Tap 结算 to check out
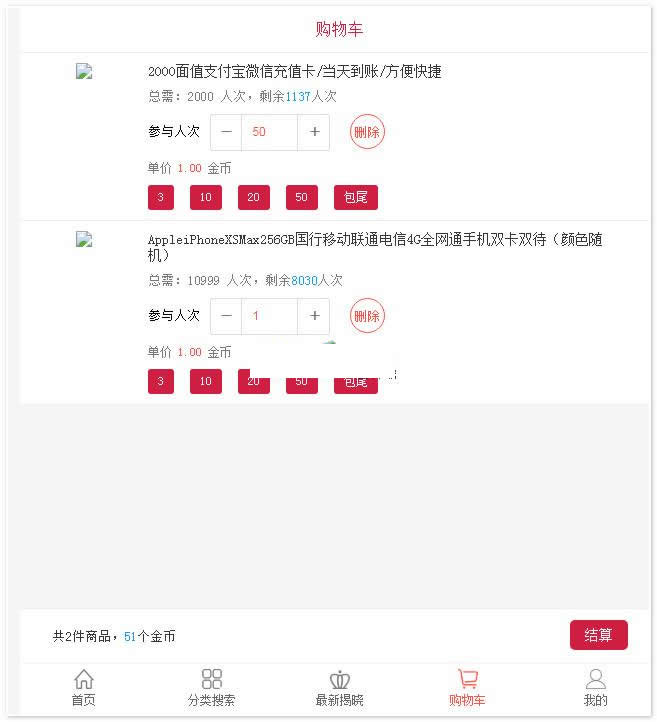 (598, 635)
